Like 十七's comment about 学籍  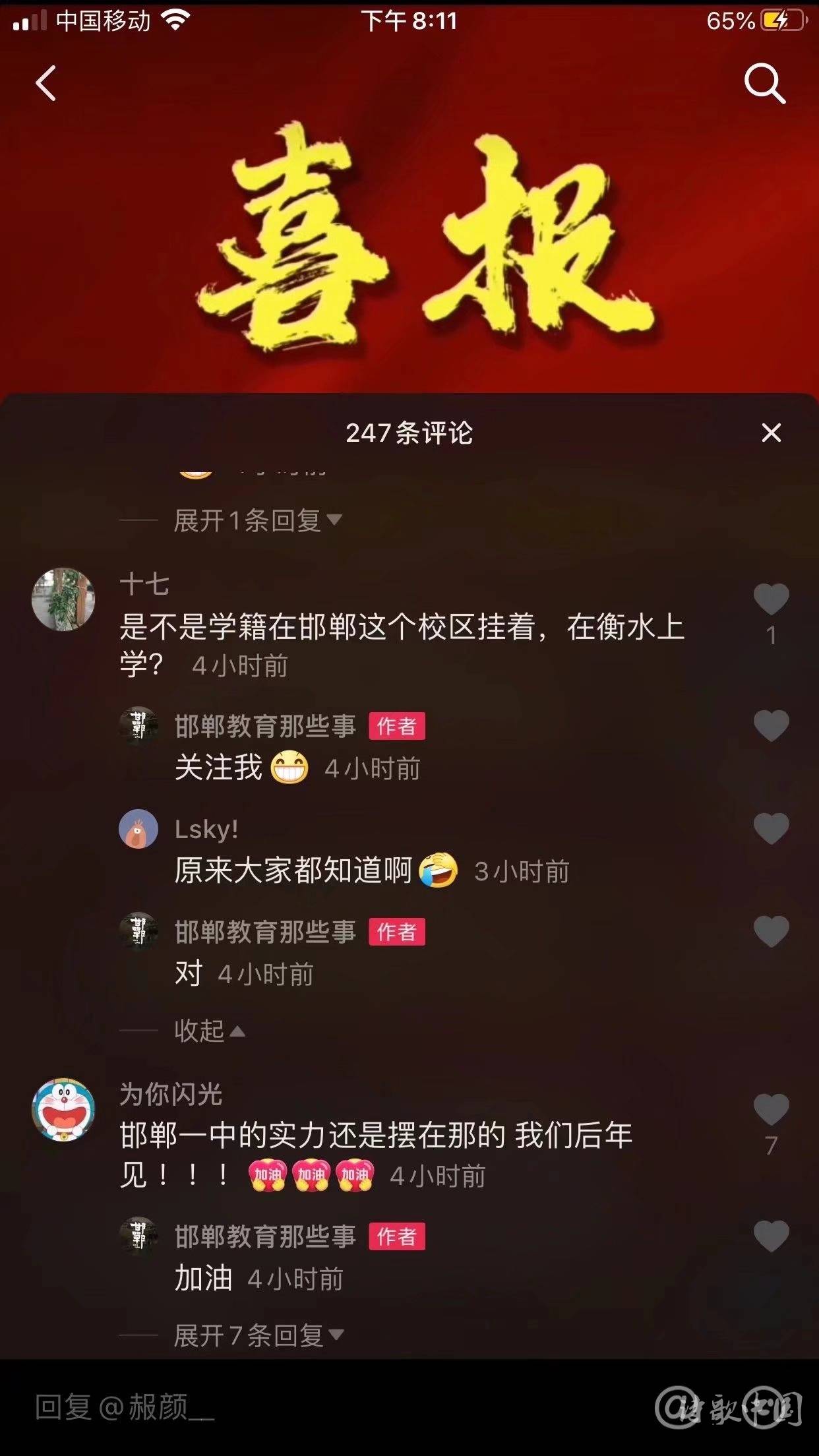point(771,599)
